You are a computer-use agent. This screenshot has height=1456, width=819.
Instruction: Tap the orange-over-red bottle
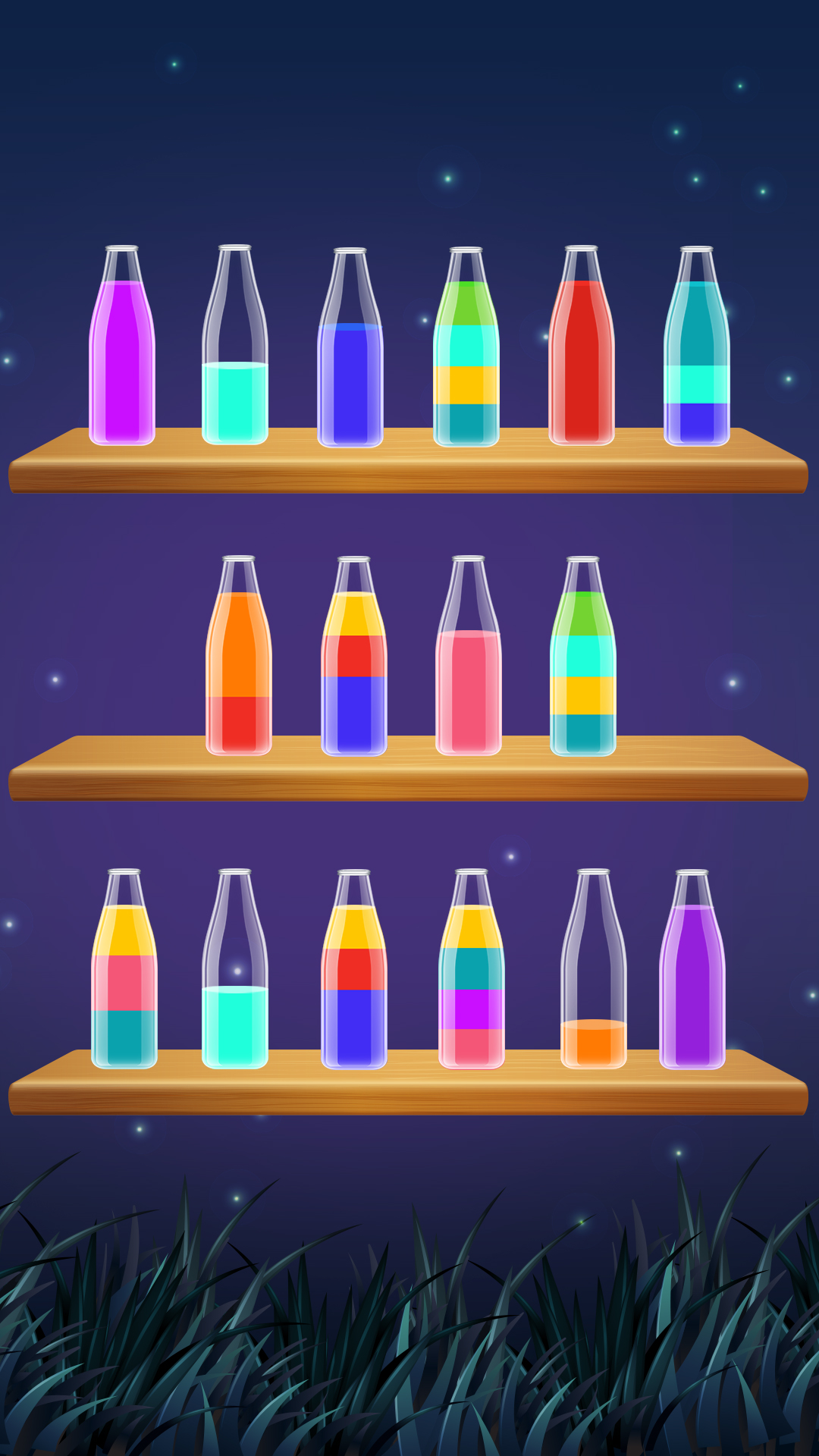(239, 667)
